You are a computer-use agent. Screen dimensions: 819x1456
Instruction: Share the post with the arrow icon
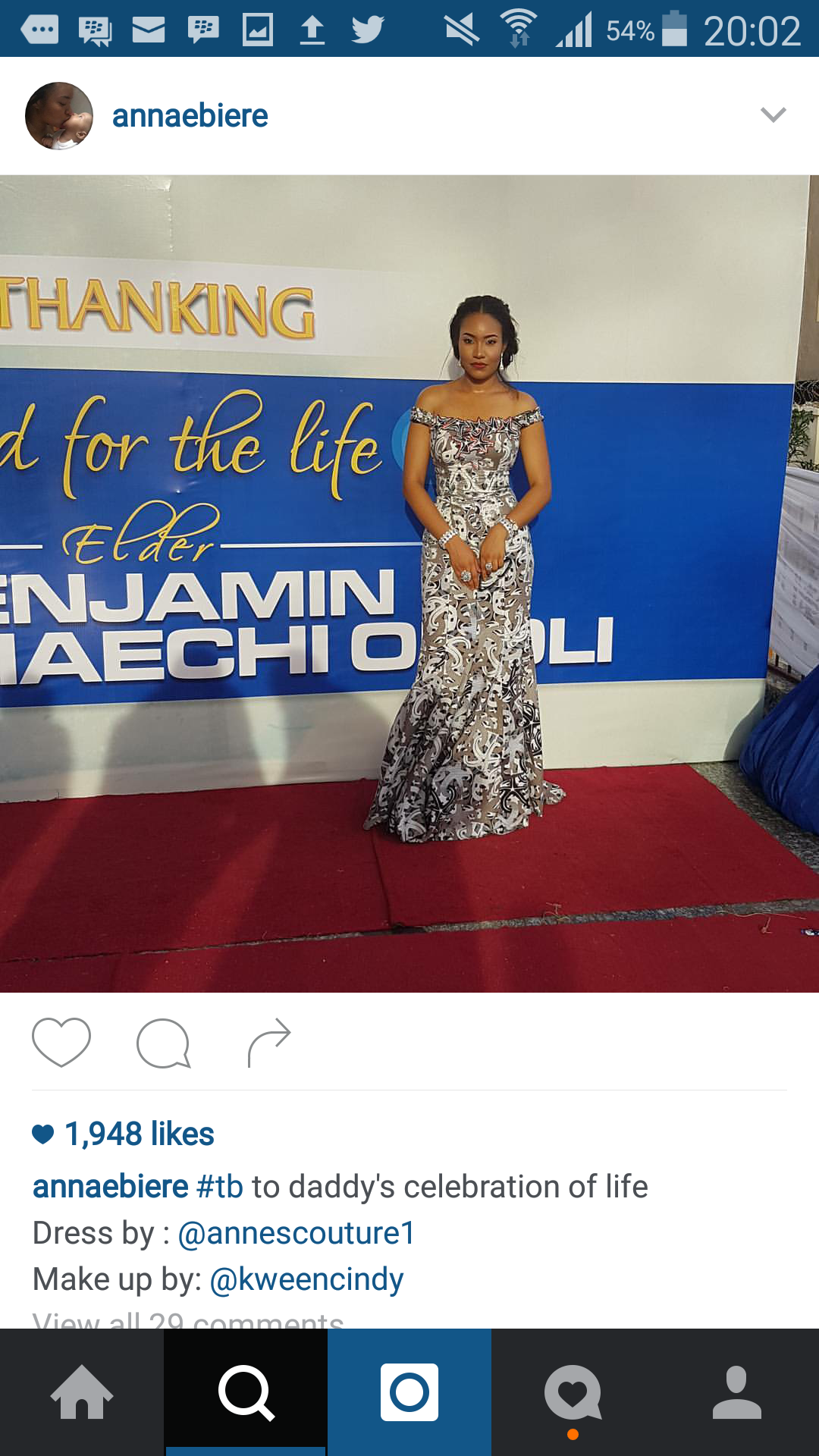269,1043
